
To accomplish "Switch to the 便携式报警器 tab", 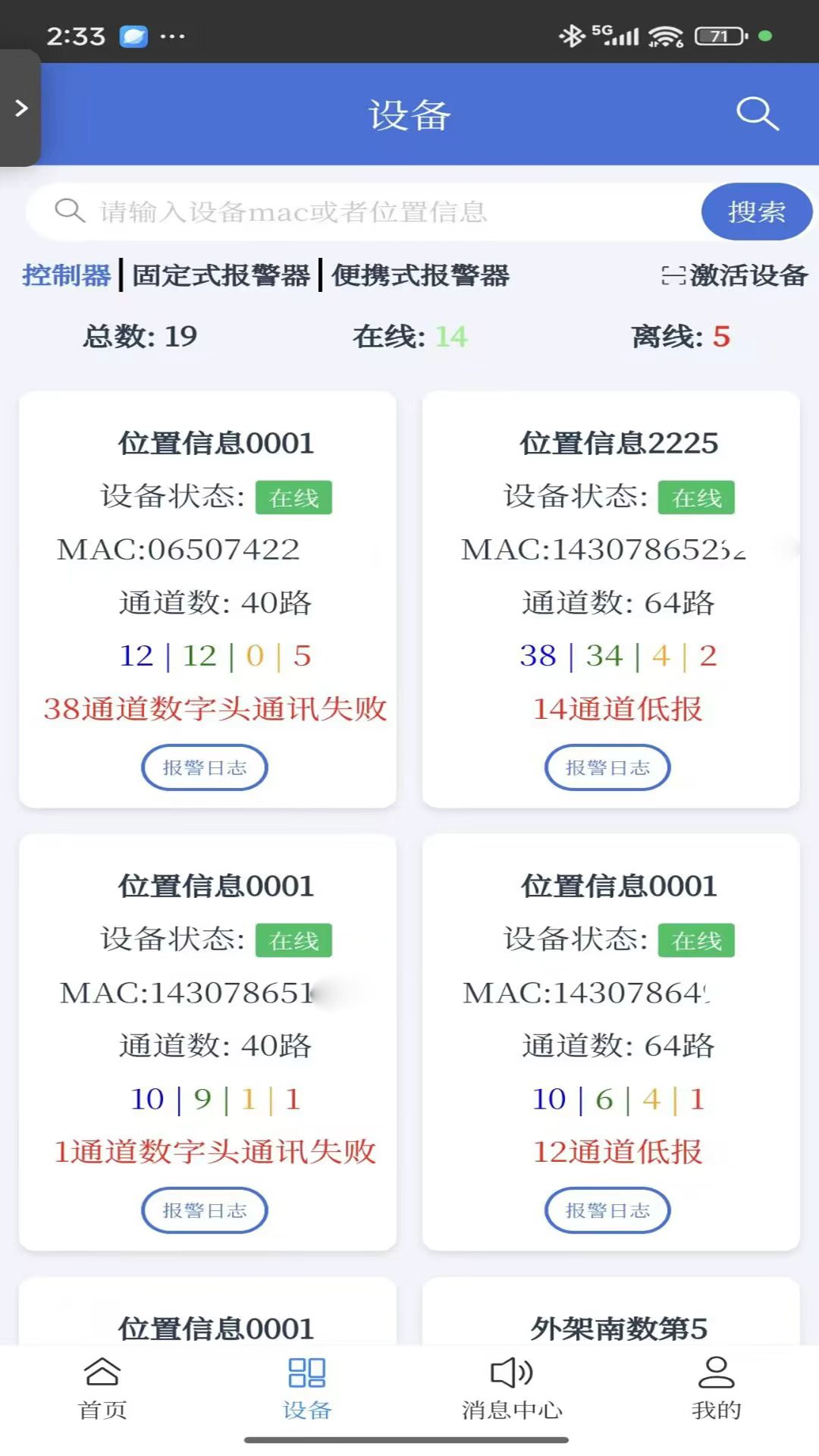I will pyautogui.click(x=422, y=275).
